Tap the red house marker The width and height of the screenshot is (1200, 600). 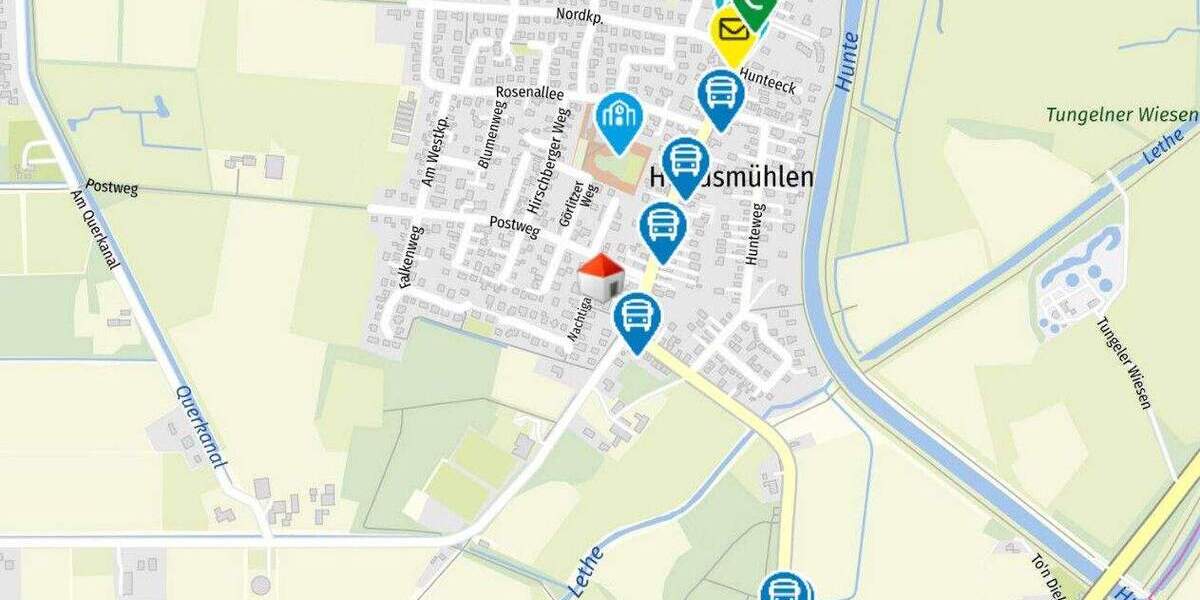pyautogui.click(x=602, y=278)
